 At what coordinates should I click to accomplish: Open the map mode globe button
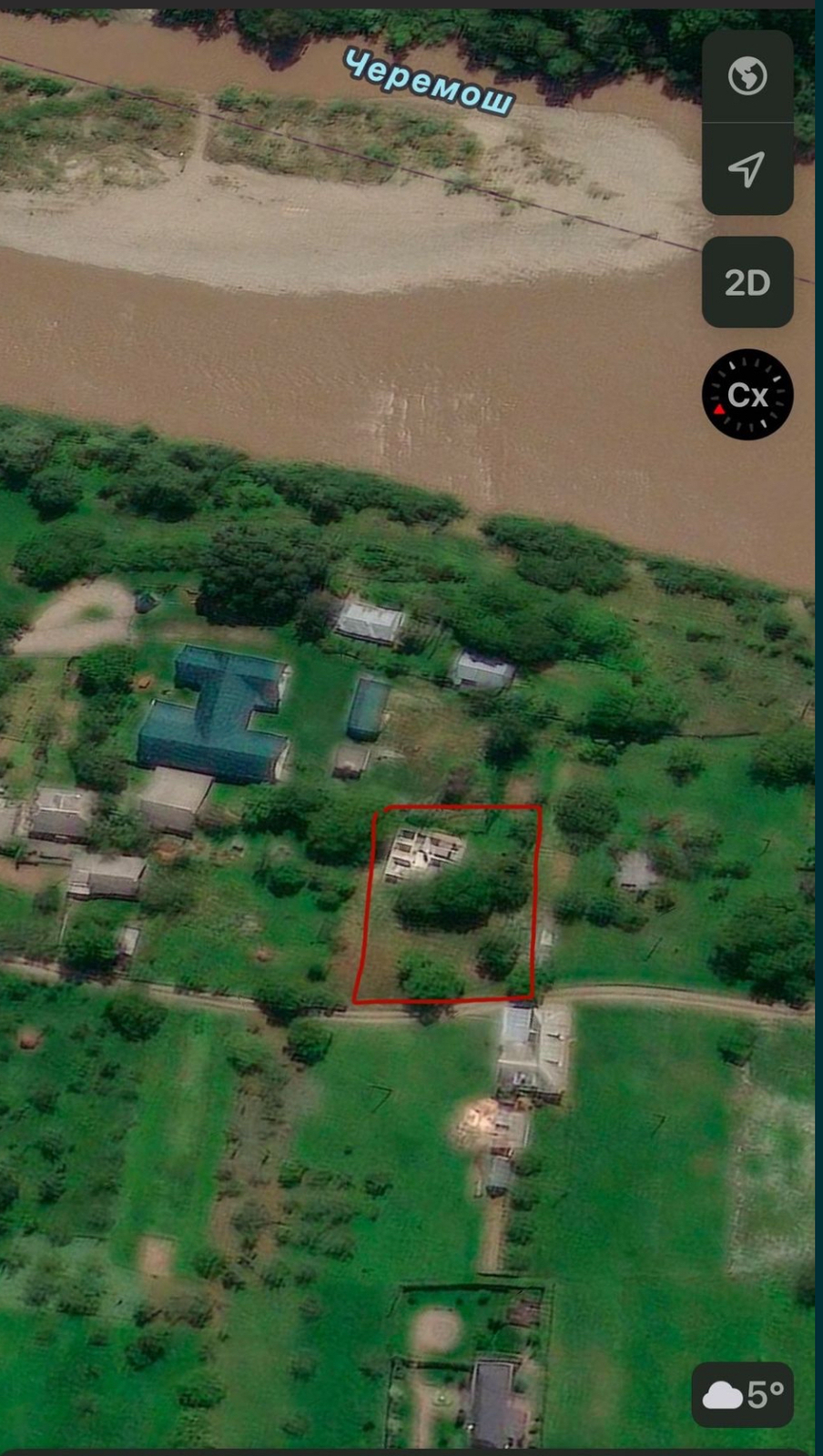(x=747, y=76)
